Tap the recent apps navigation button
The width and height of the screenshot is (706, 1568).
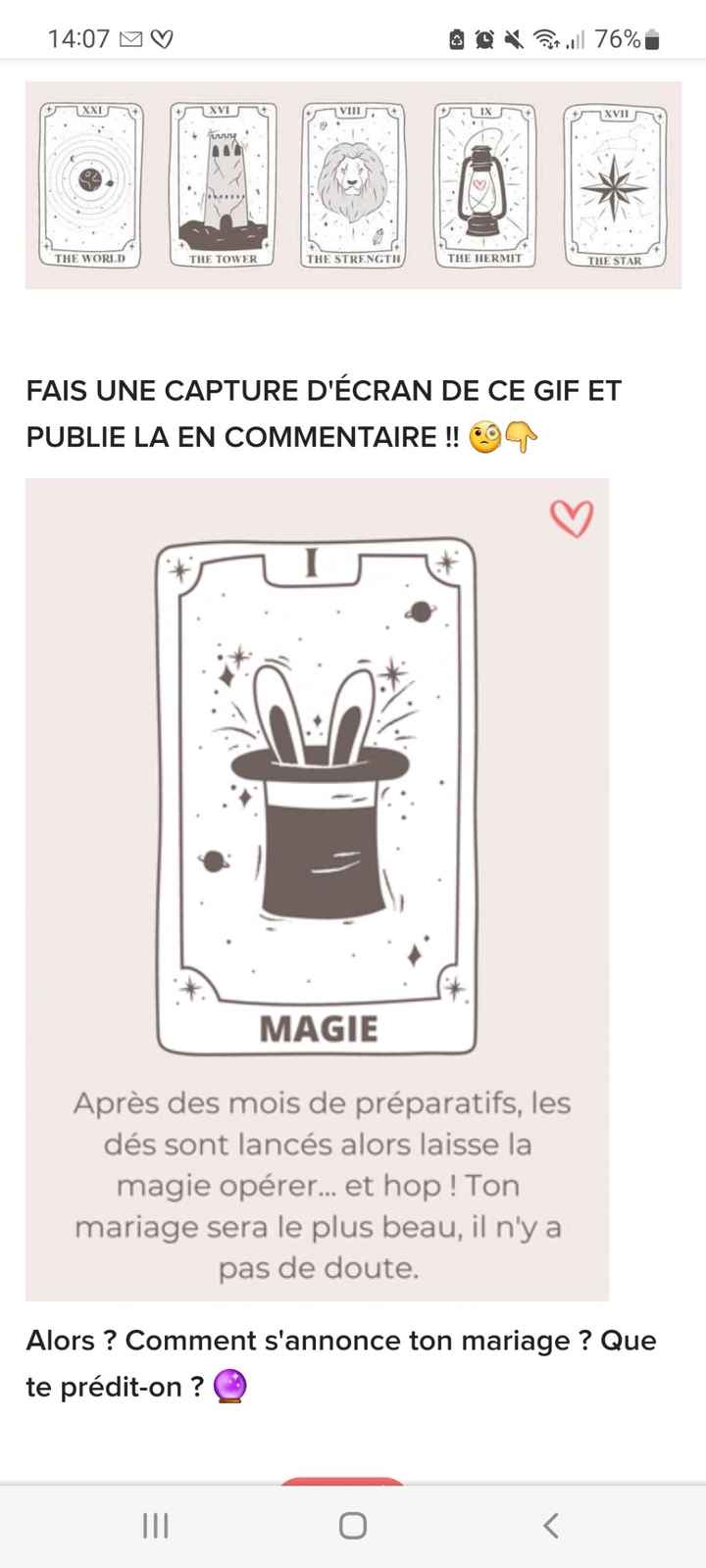tap(155, 1525)
